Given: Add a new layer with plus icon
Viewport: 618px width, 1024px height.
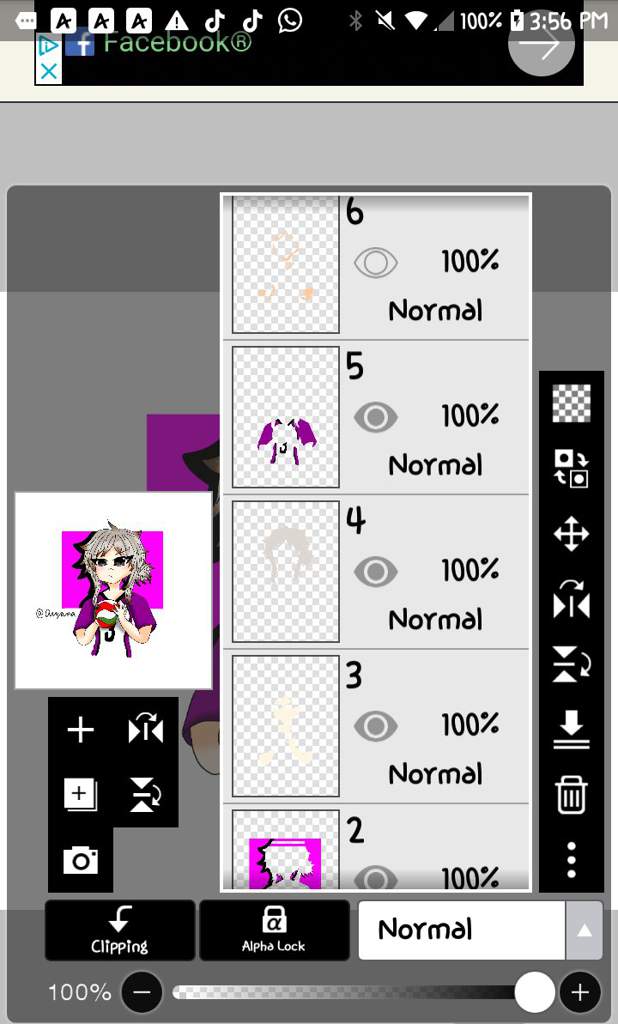Looking at the screenshot, I should [x=80, y=729].
